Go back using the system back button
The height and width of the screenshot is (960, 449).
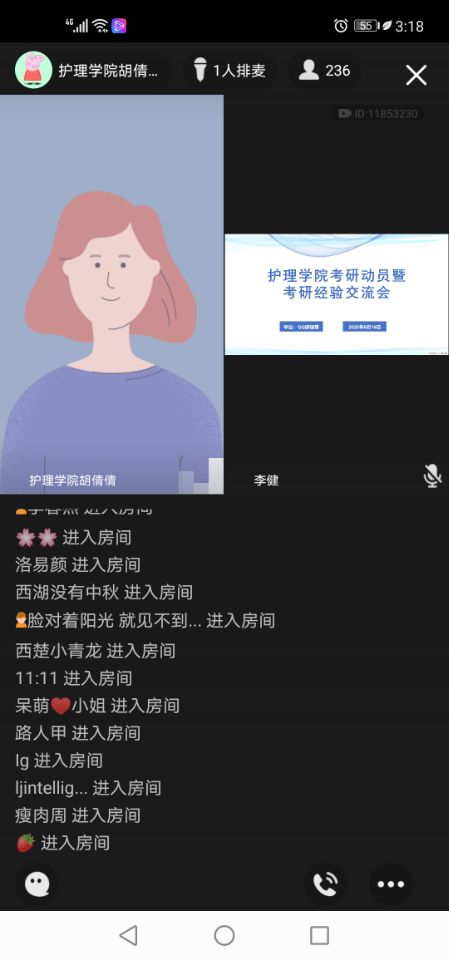[128, 935]
